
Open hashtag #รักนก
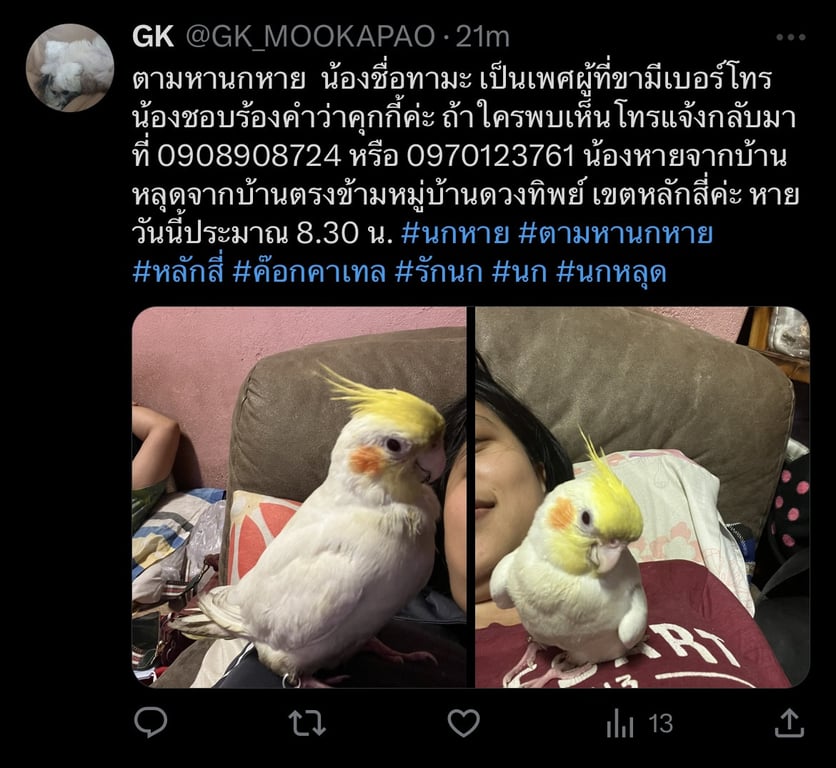point(438,271)
